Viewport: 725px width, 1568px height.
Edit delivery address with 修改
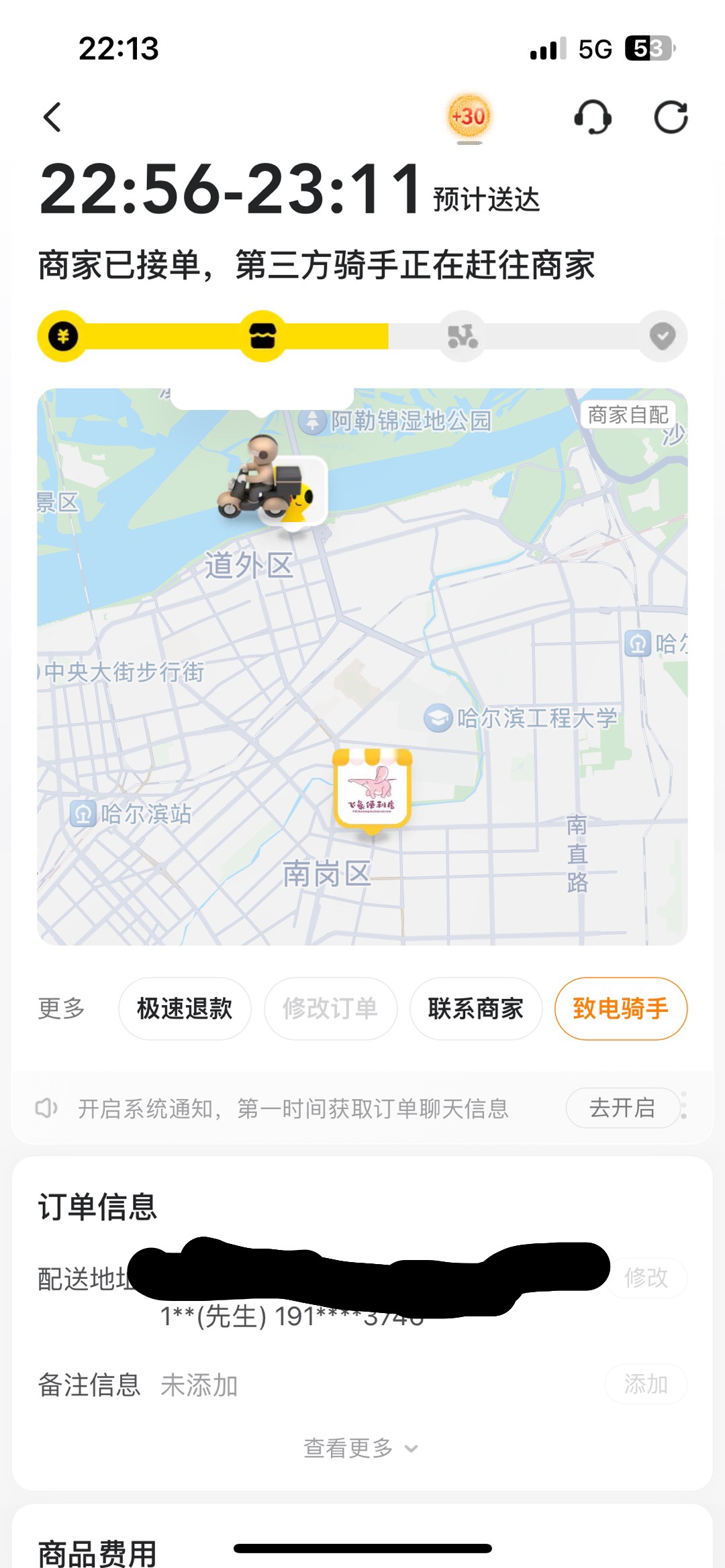[646, 1277]
